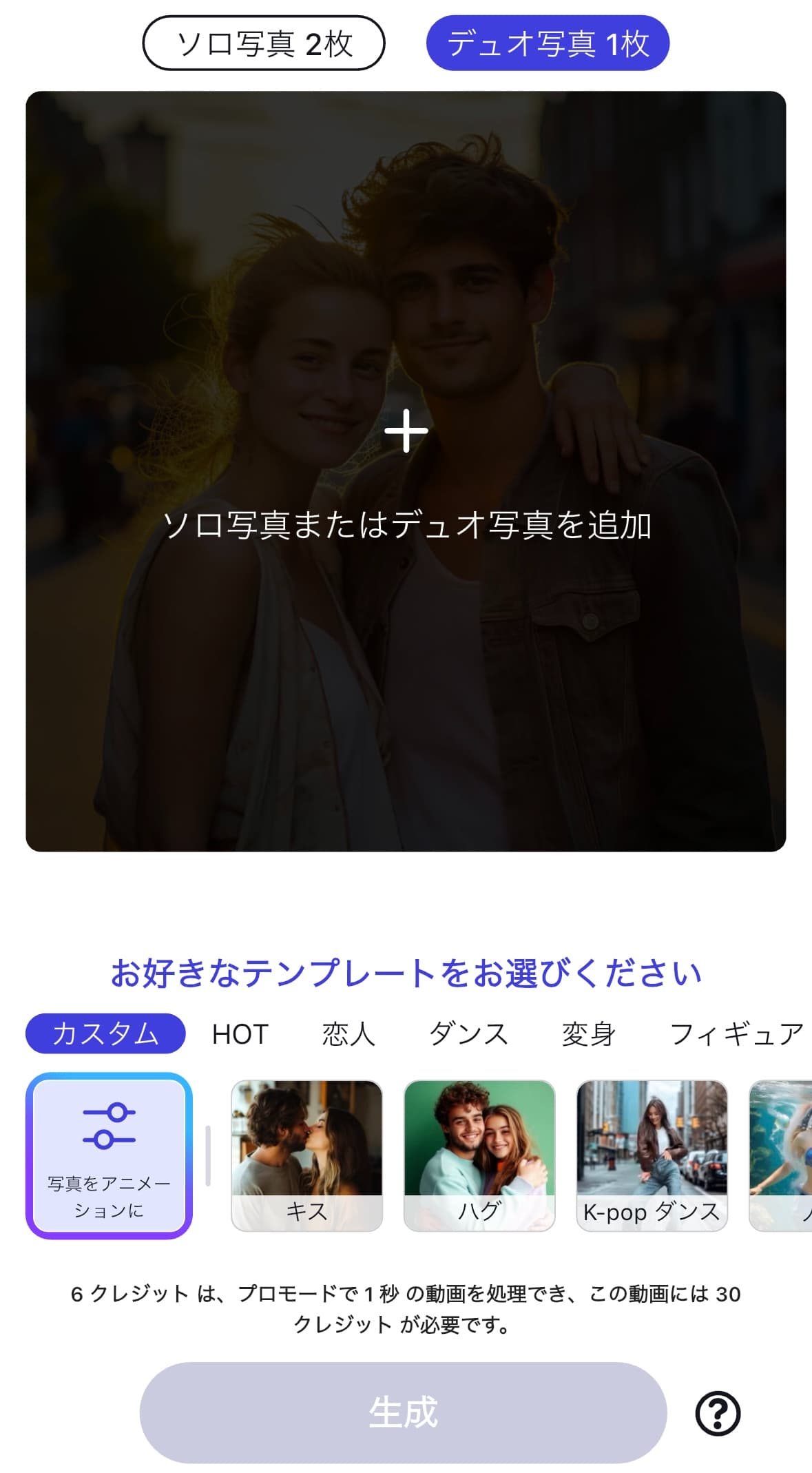Switch to ソロ写真 2枚 mode
The height and width of the screenshot is (1473, 812).
pyautogui.click(x=263, y=43)
